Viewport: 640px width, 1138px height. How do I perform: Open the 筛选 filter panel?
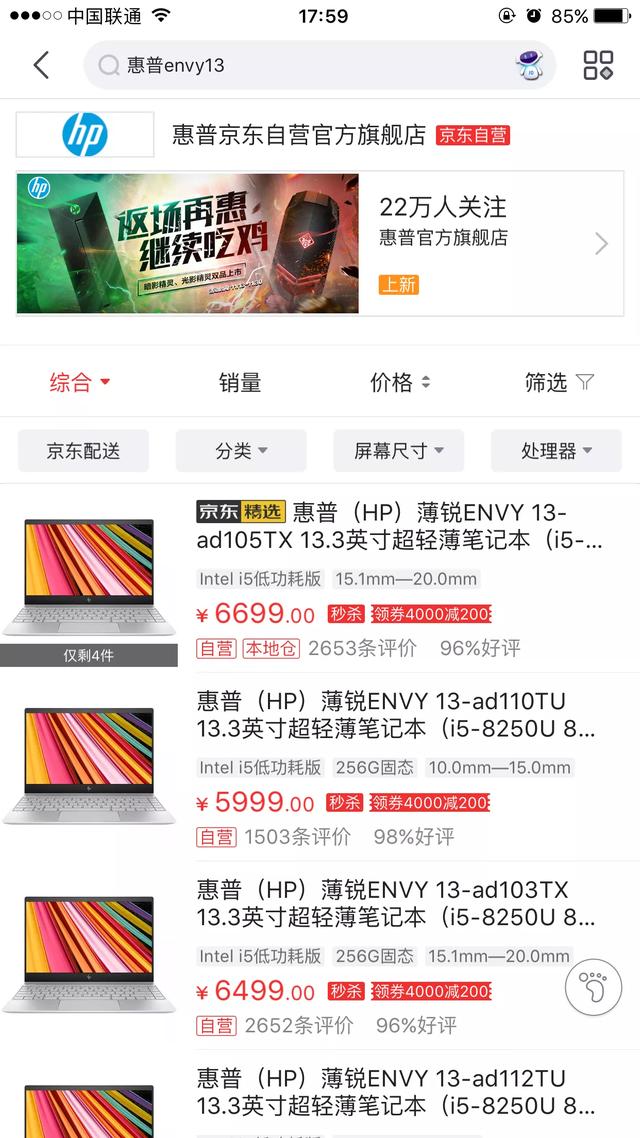(x=559, y=382)
